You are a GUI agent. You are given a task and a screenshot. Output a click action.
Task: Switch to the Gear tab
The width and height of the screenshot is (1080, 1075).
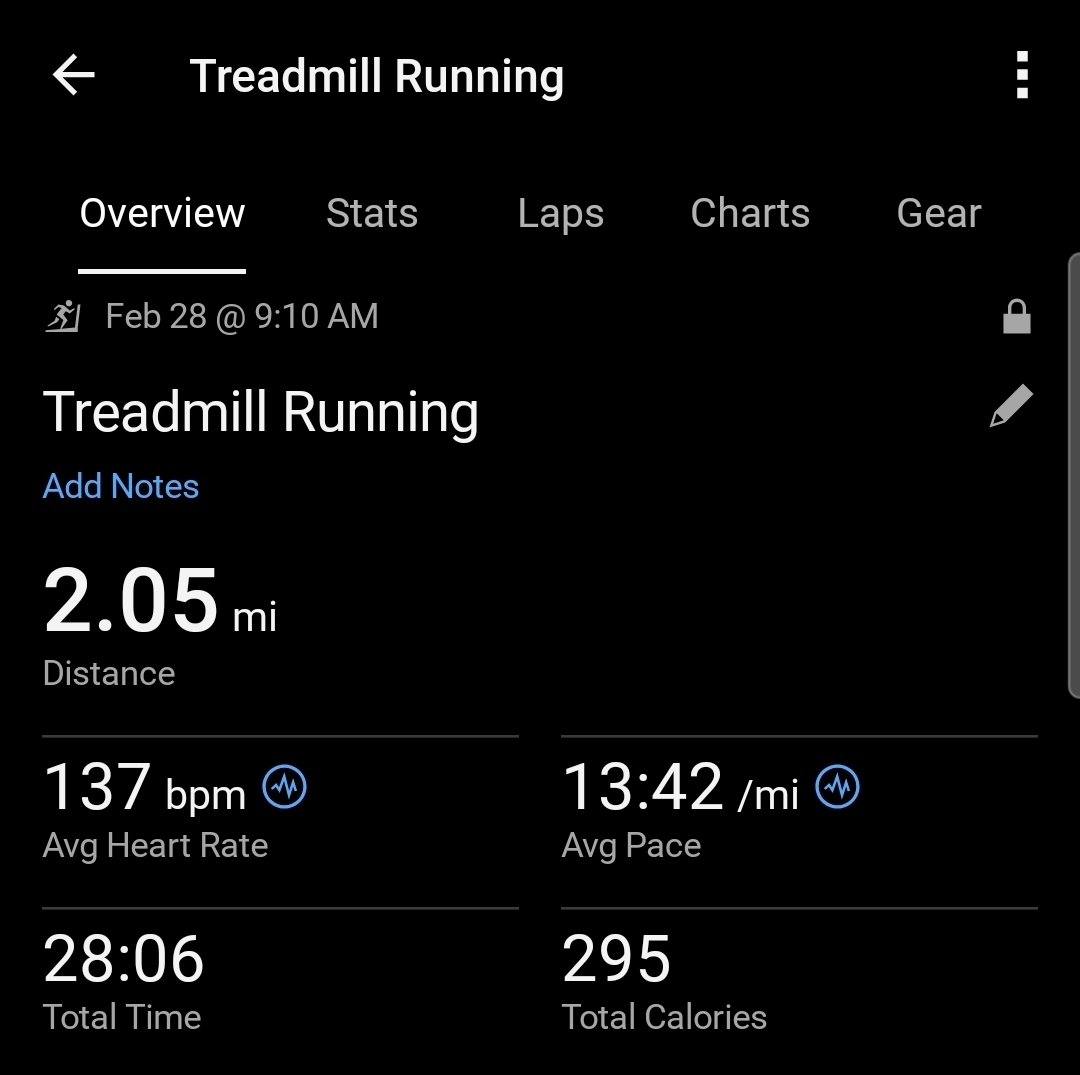click(939, 214)
